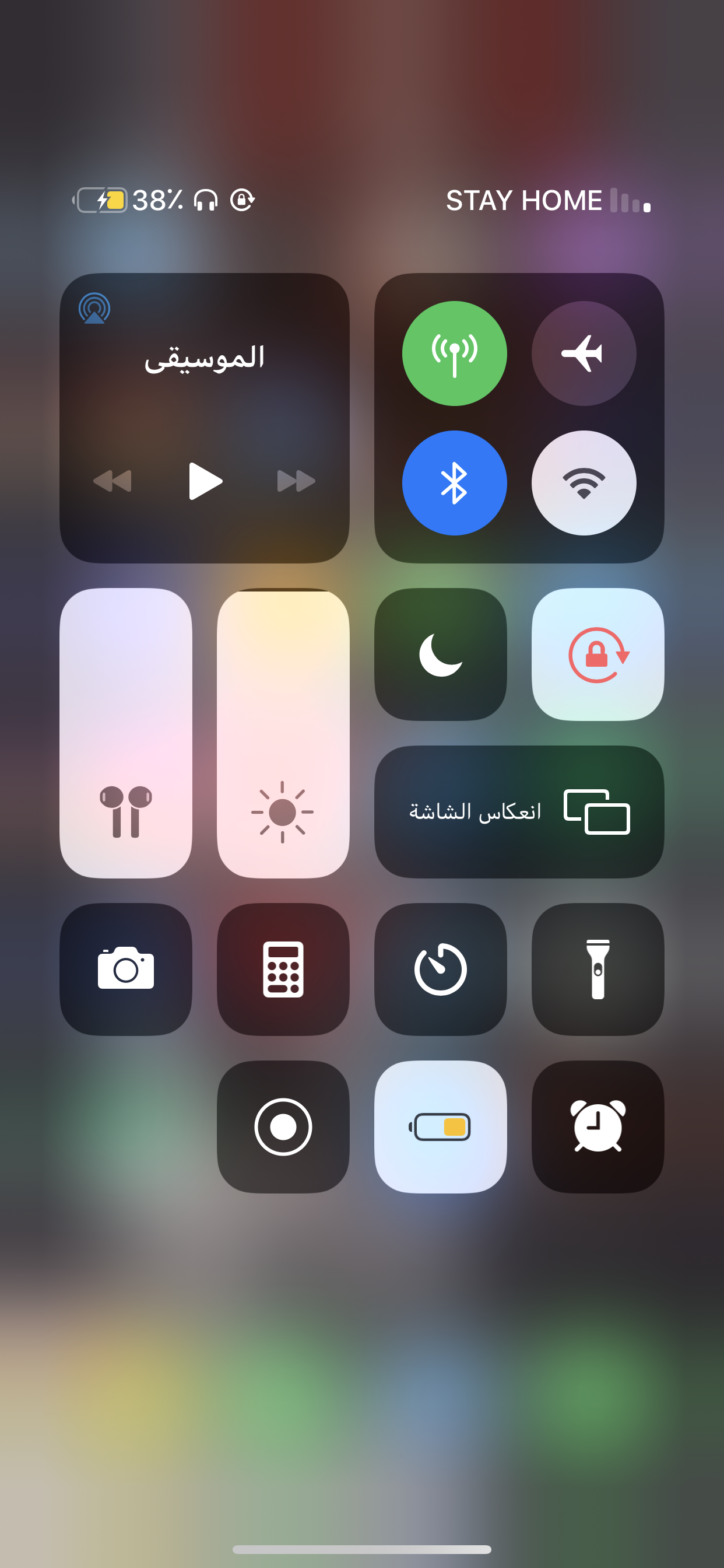Open the calculator
724x1568 pixels.
[283, 969]
